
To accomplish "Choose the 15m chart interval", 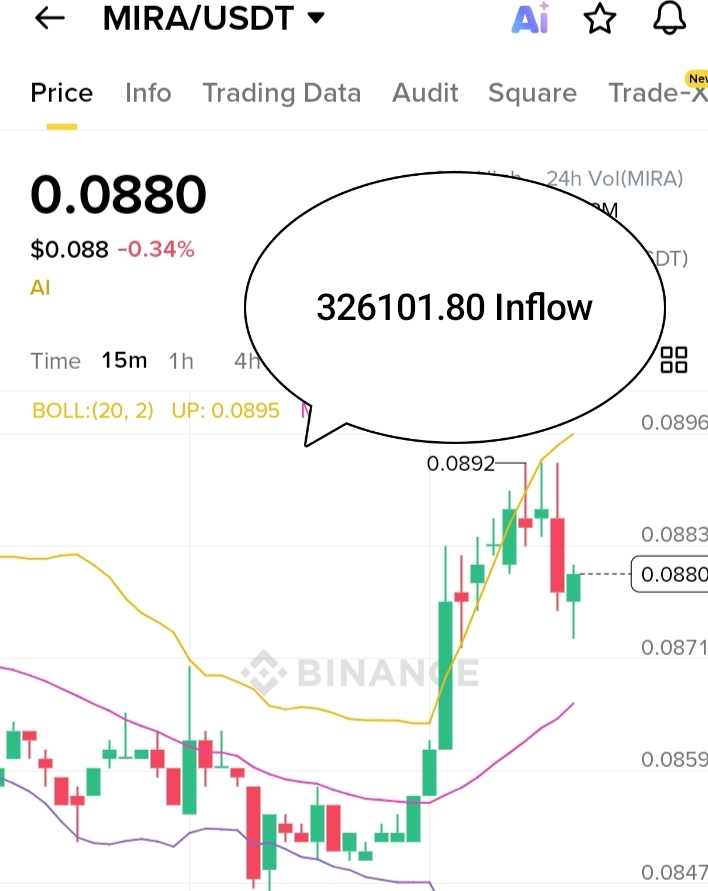I will click(124, 361).
